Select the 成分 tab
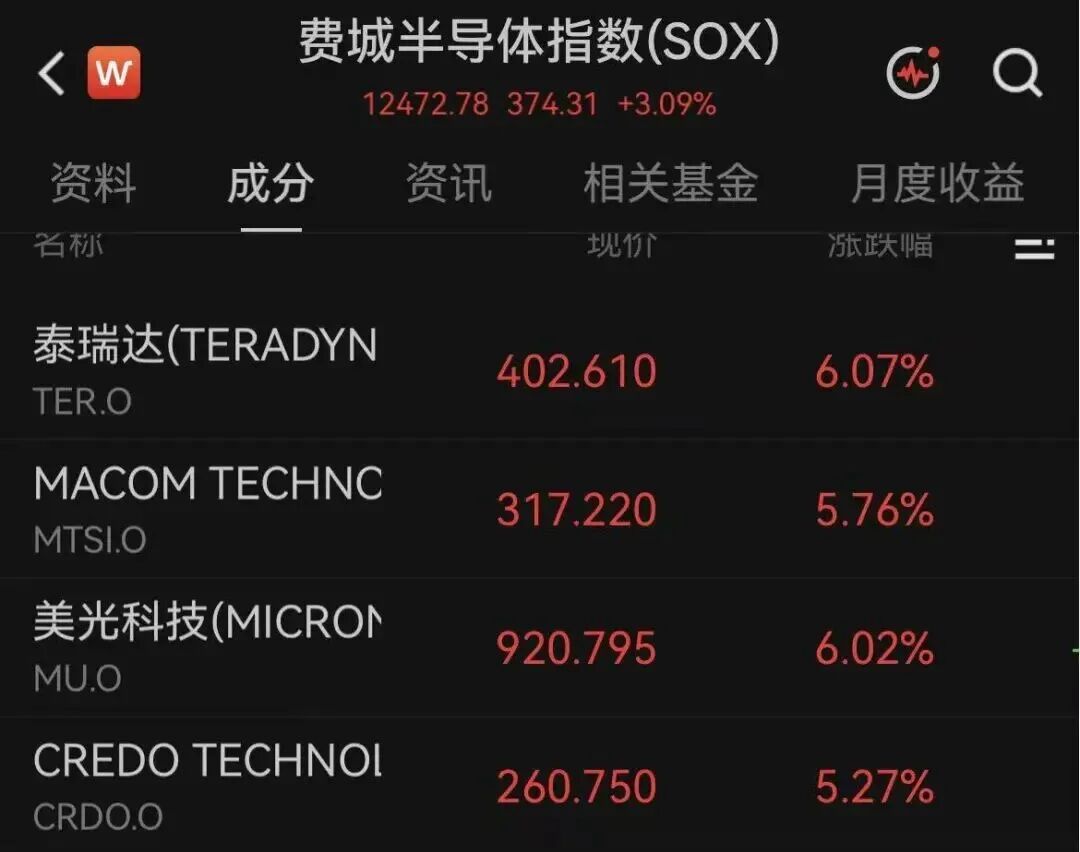 click(271, 183)
